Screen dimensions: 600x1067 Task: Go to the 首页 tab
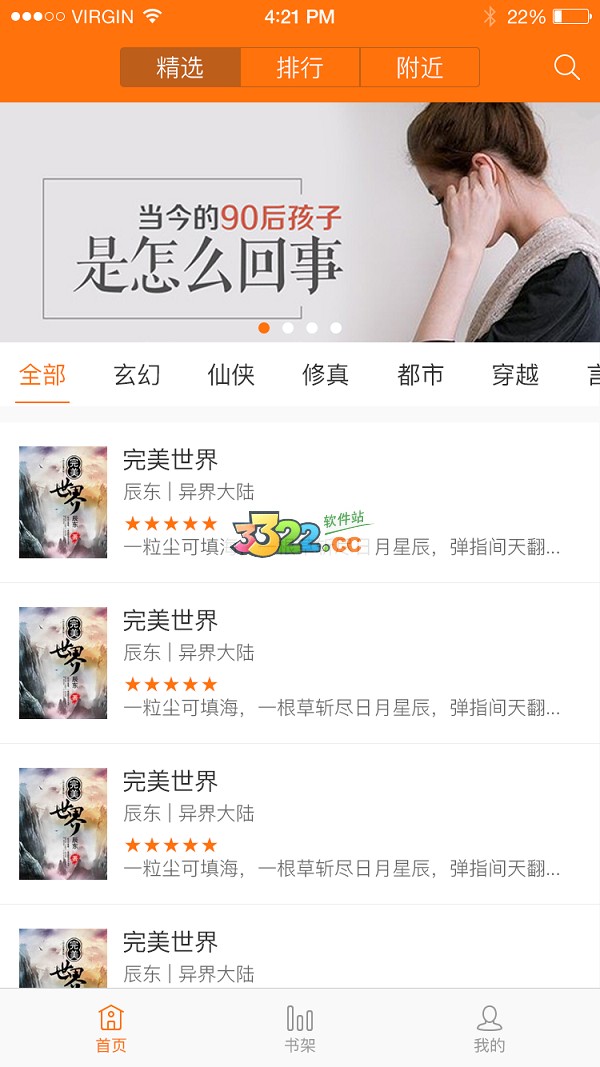111,1029
